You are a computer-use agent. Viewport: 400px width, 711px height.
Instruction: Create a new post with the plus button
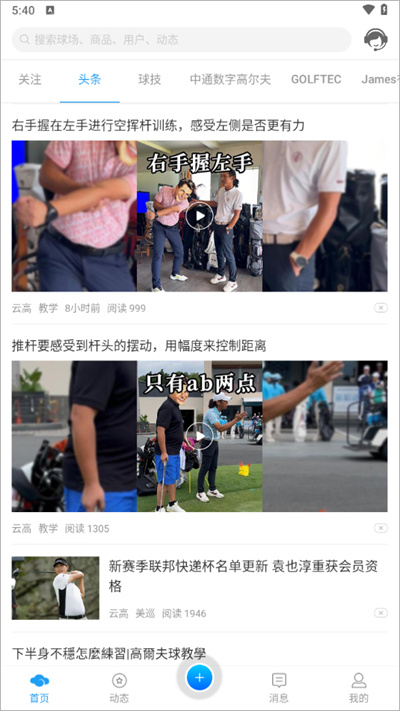(x=200, y=677)
